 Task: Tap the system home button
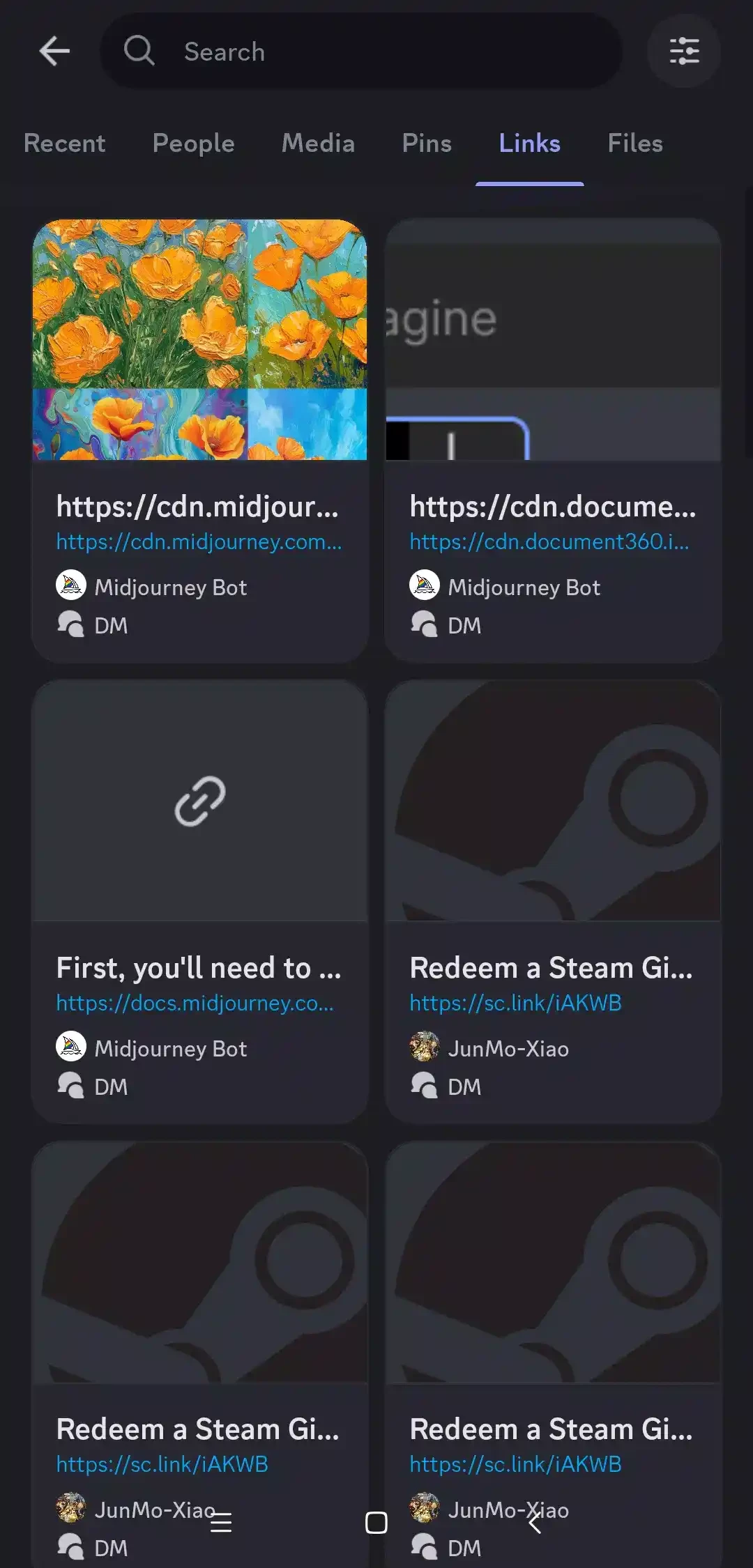point(376,1523)
